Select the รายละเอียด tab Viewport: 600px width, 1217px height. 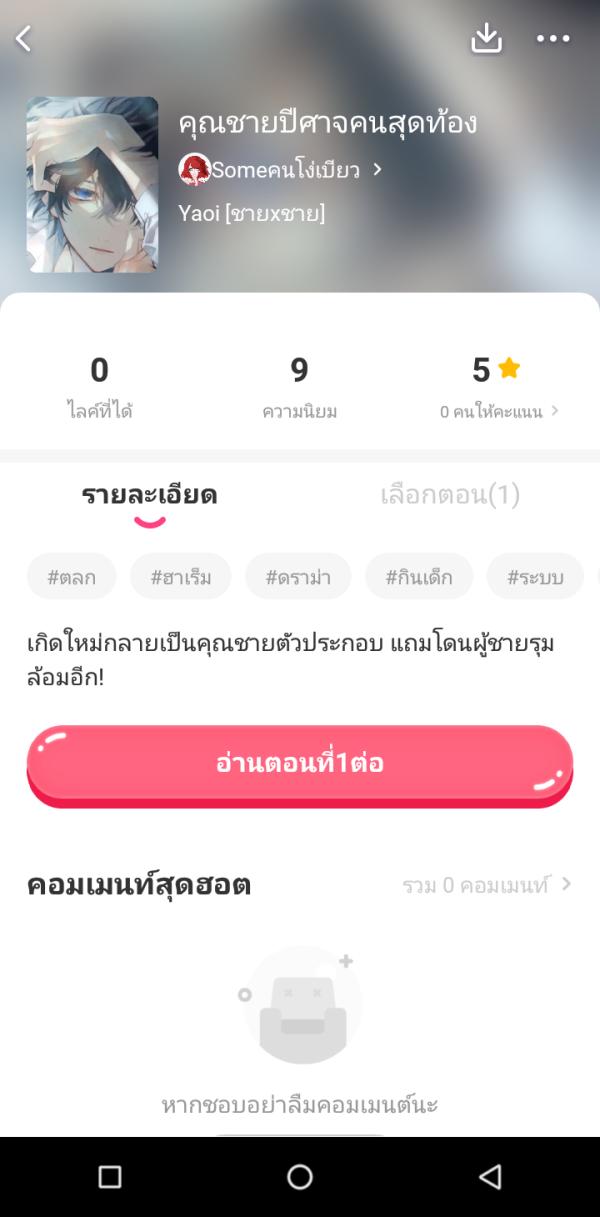tap(149, 495)
